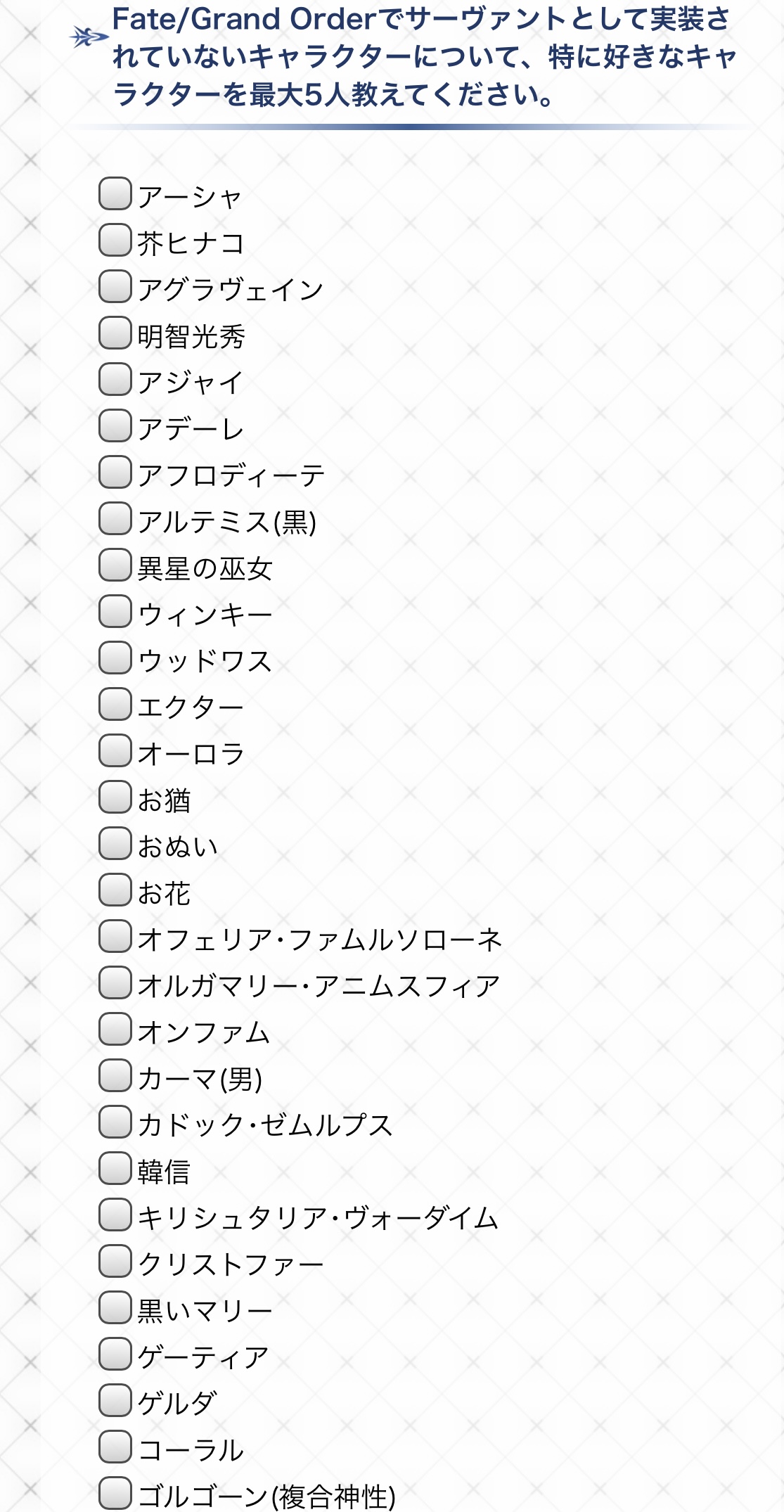784x1512 pixels.
Task: Select お猶 checkbox
Action: (115, 797)
